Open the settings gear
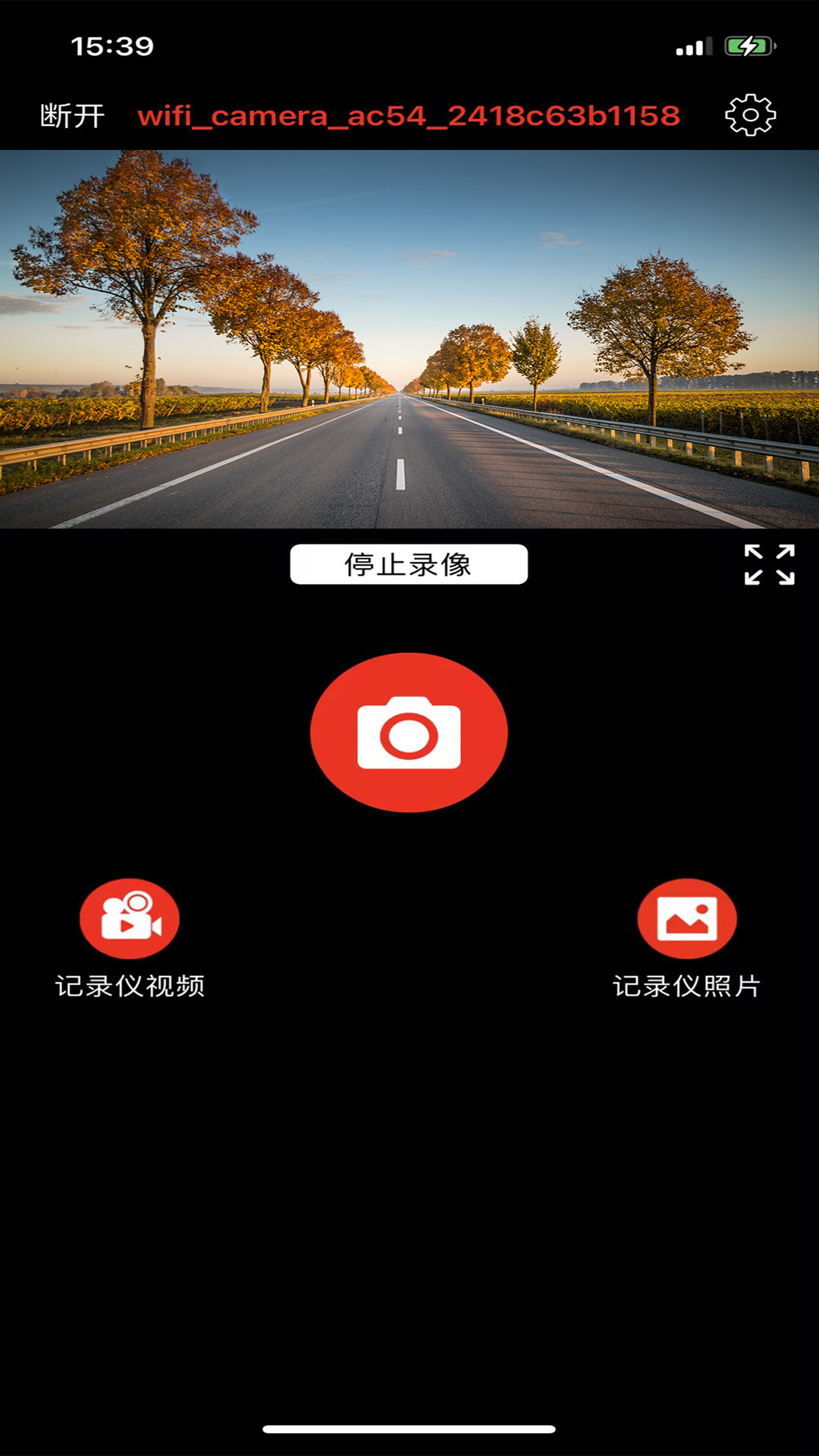 (750, 115)
